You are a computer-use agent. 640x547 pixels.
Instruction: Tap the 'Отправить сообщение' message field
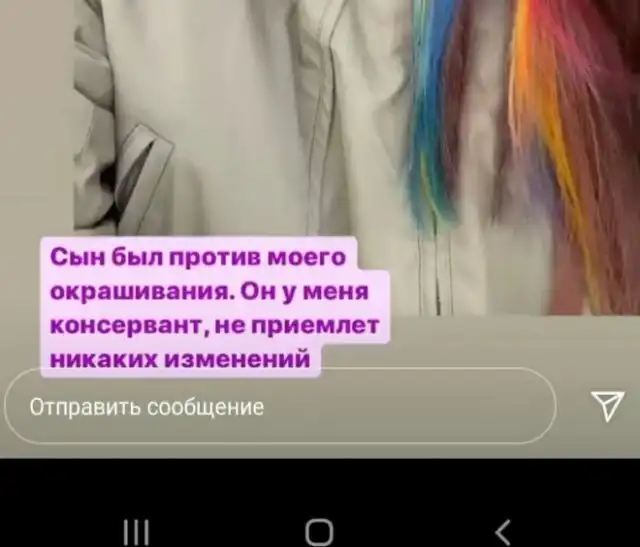coord(280,407)
